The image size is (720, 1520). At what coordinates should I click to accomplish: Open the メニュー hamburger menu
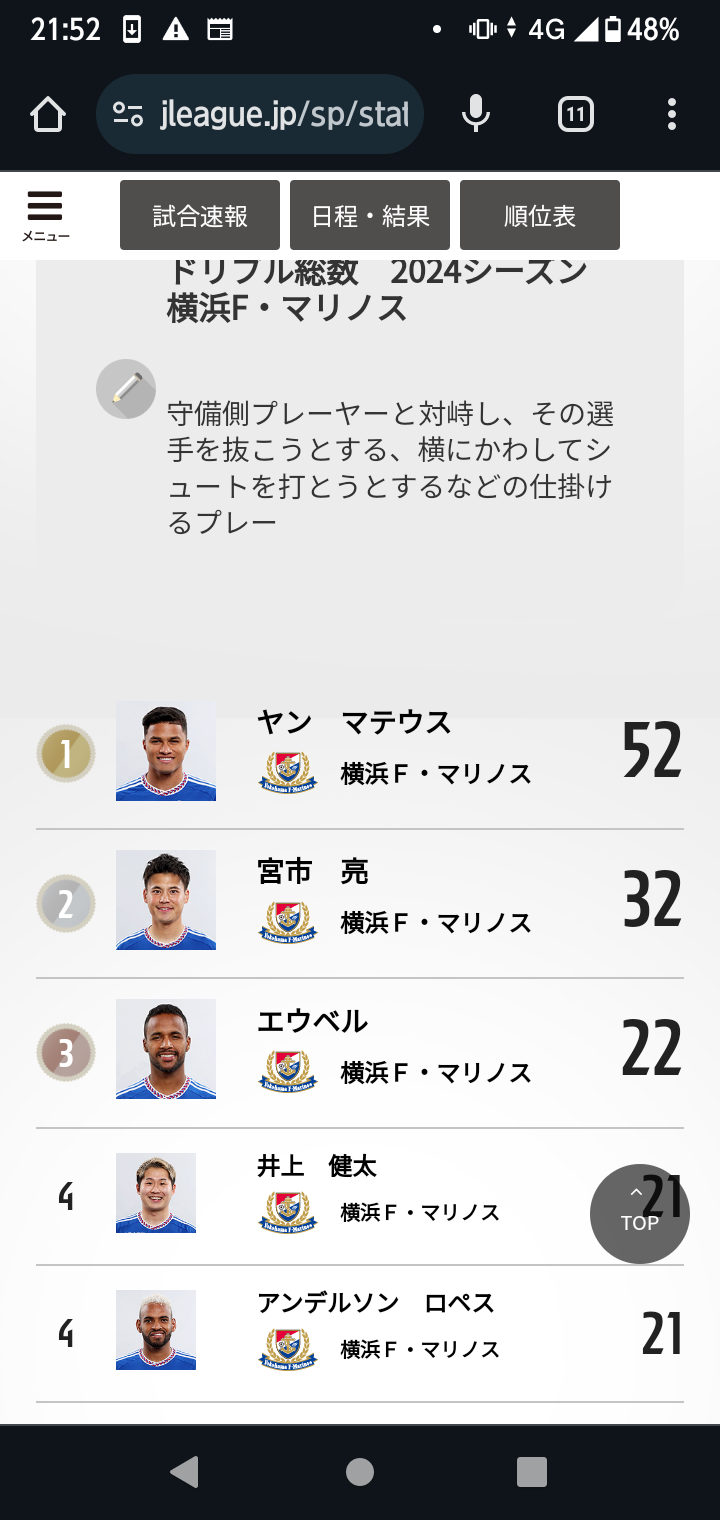click(45, 215)
